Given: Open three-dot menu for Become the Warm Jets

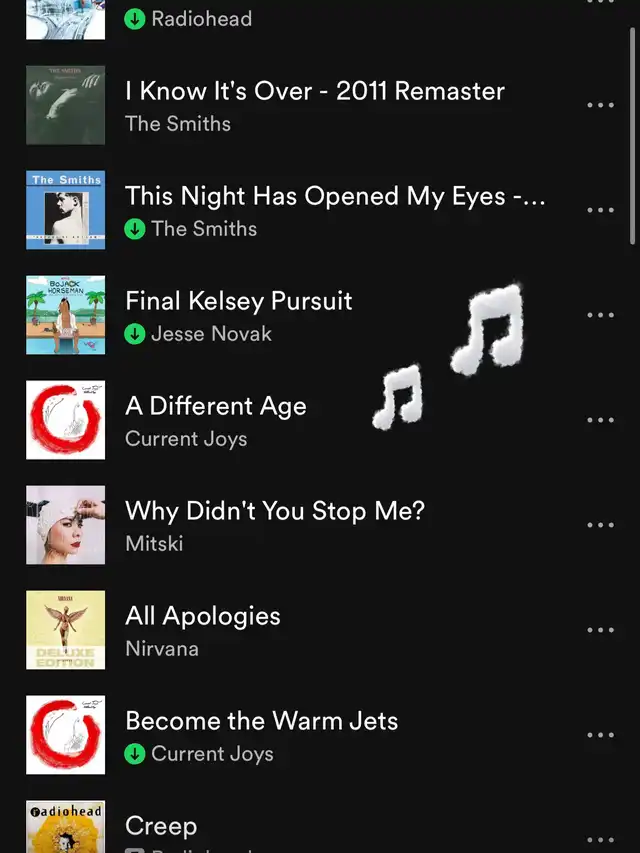Looking at the screenshot, I should (x=600, y=735).
